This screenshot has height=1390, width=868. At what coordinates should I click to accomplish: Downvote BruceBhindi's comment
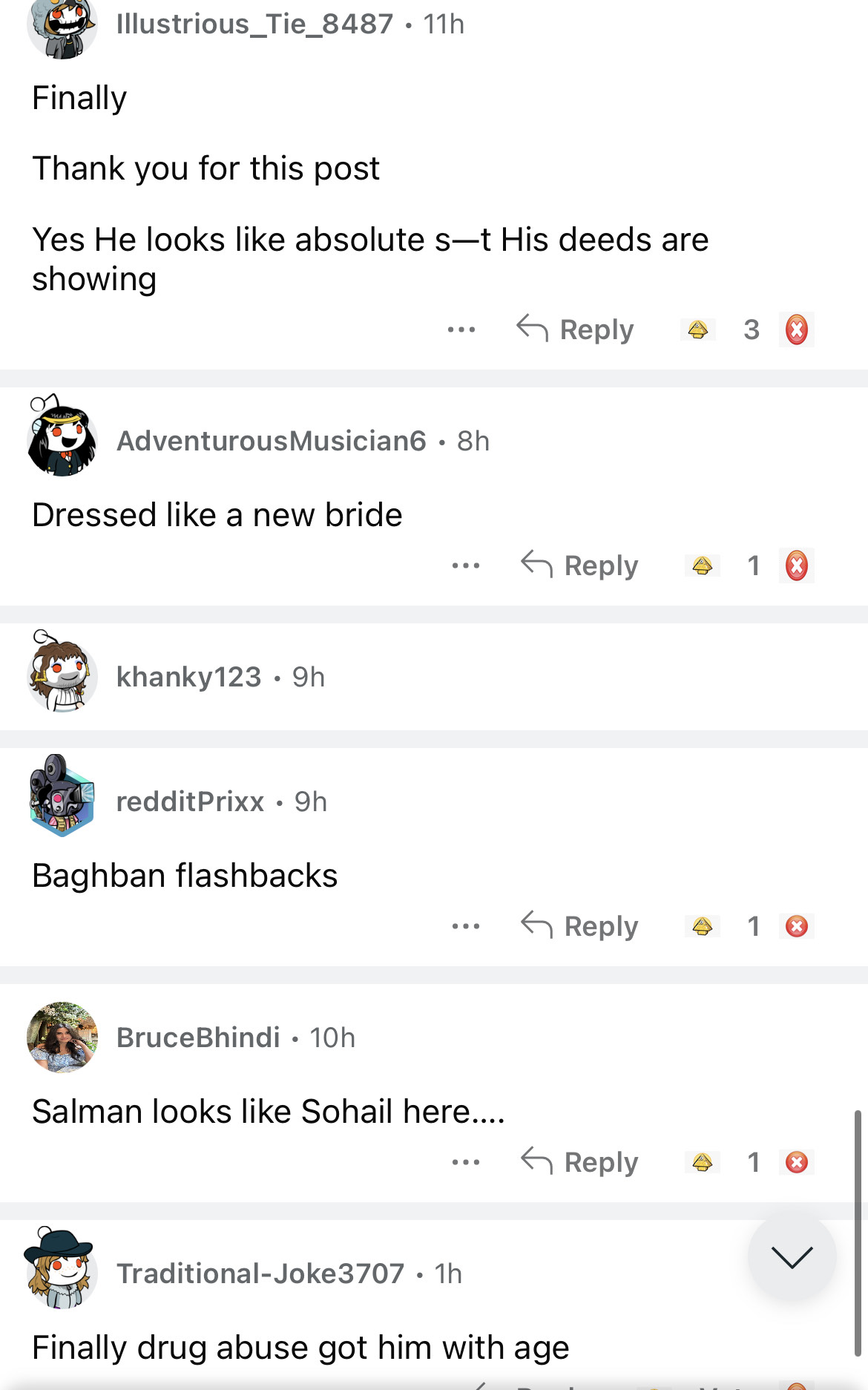pos(797,1162)
